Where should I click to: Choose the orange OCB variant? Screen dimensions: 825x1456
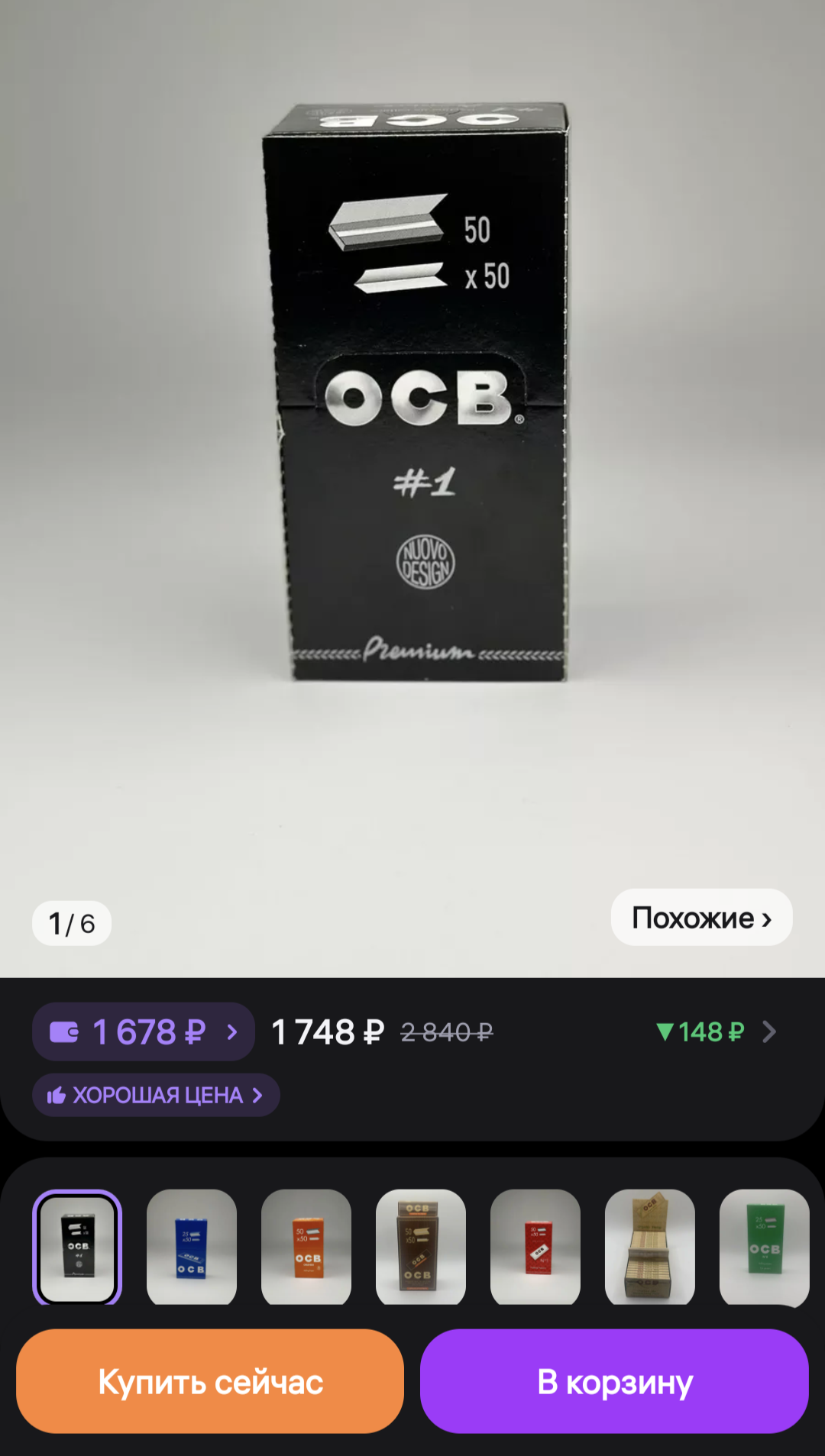[x=306, y=1248]
